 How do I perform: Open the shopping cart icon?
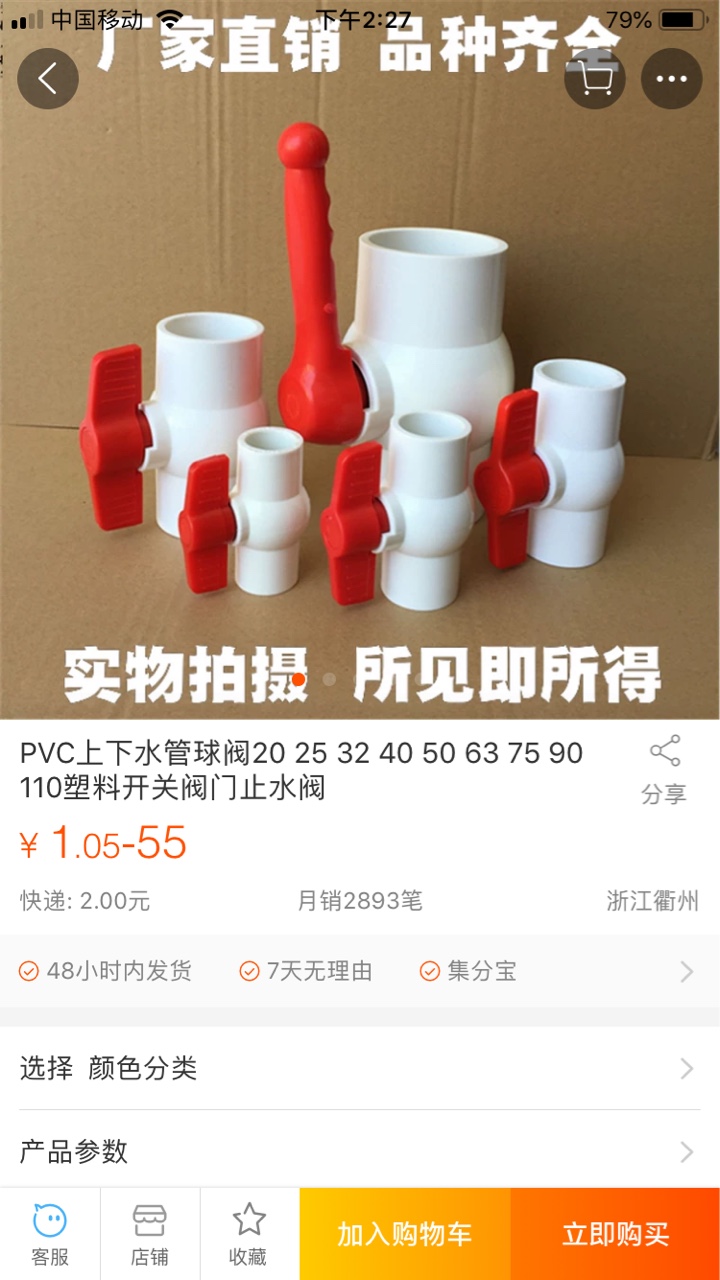595,78
